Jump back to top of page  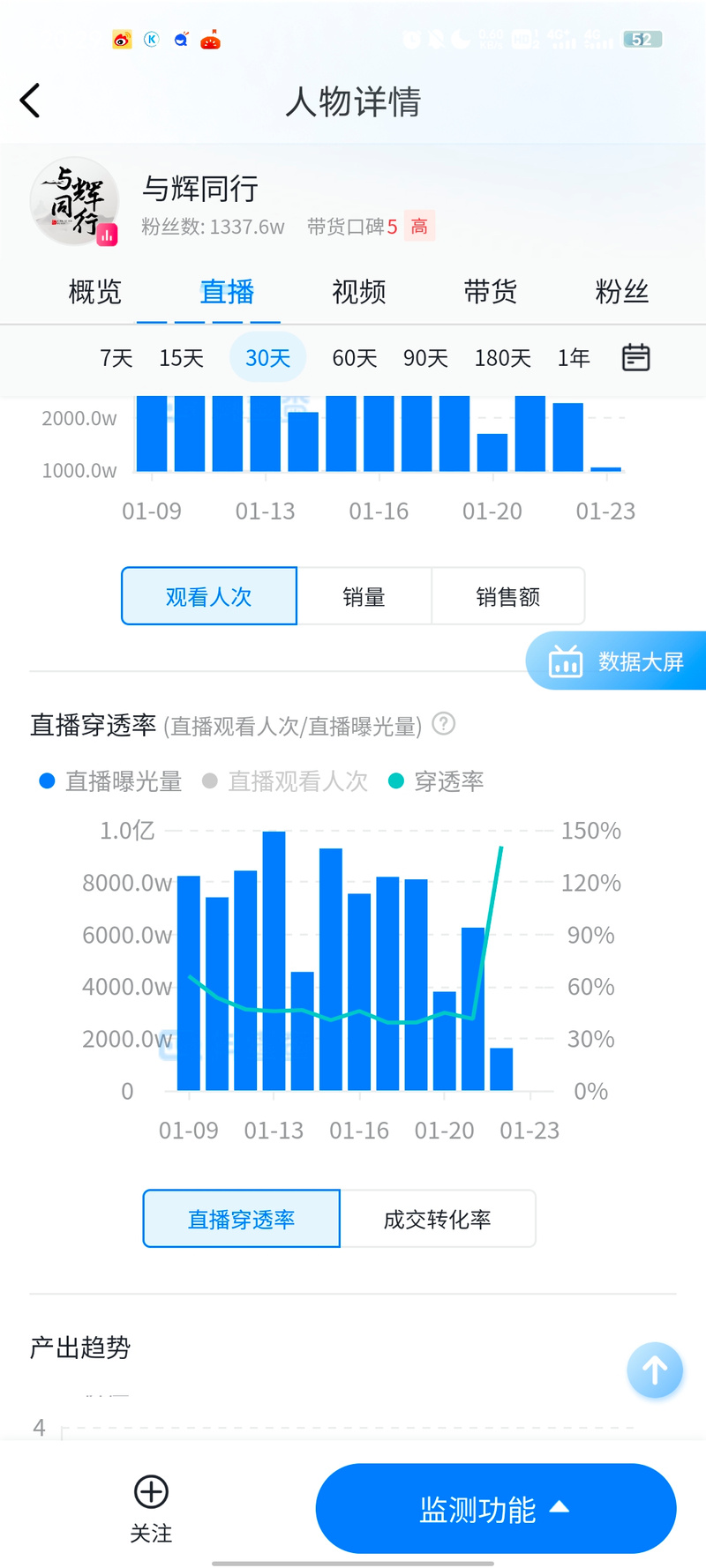tap(654, 1370)
